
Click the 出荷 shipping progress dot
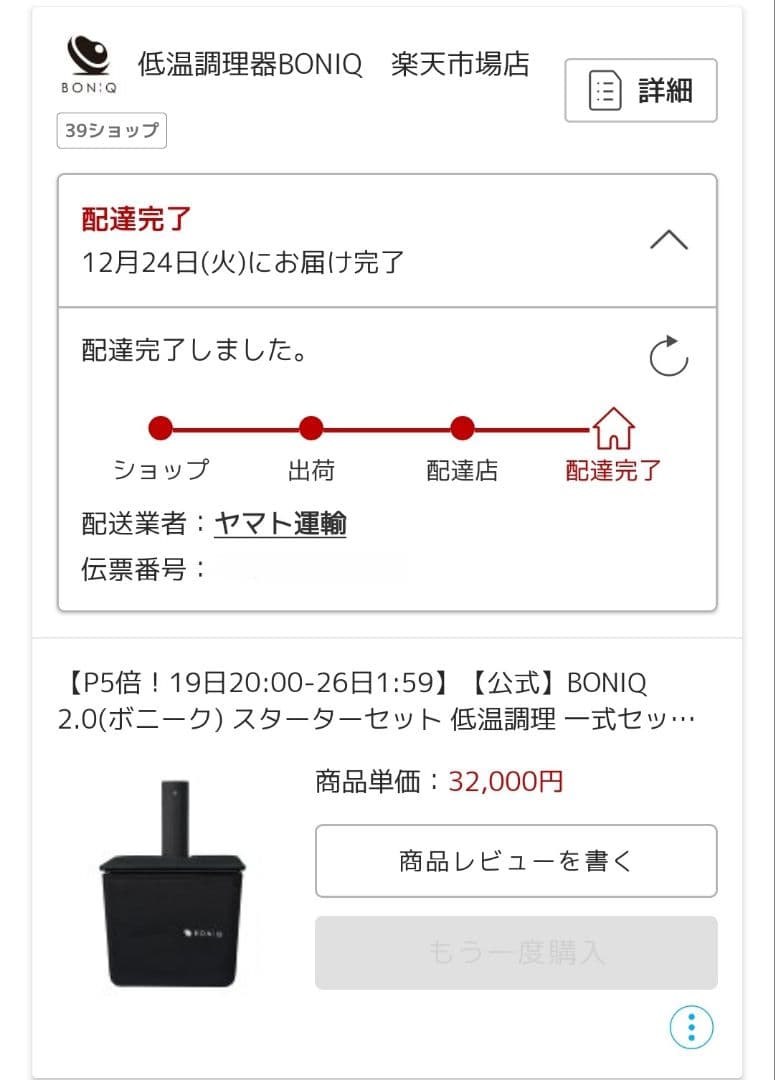(310, 430)
